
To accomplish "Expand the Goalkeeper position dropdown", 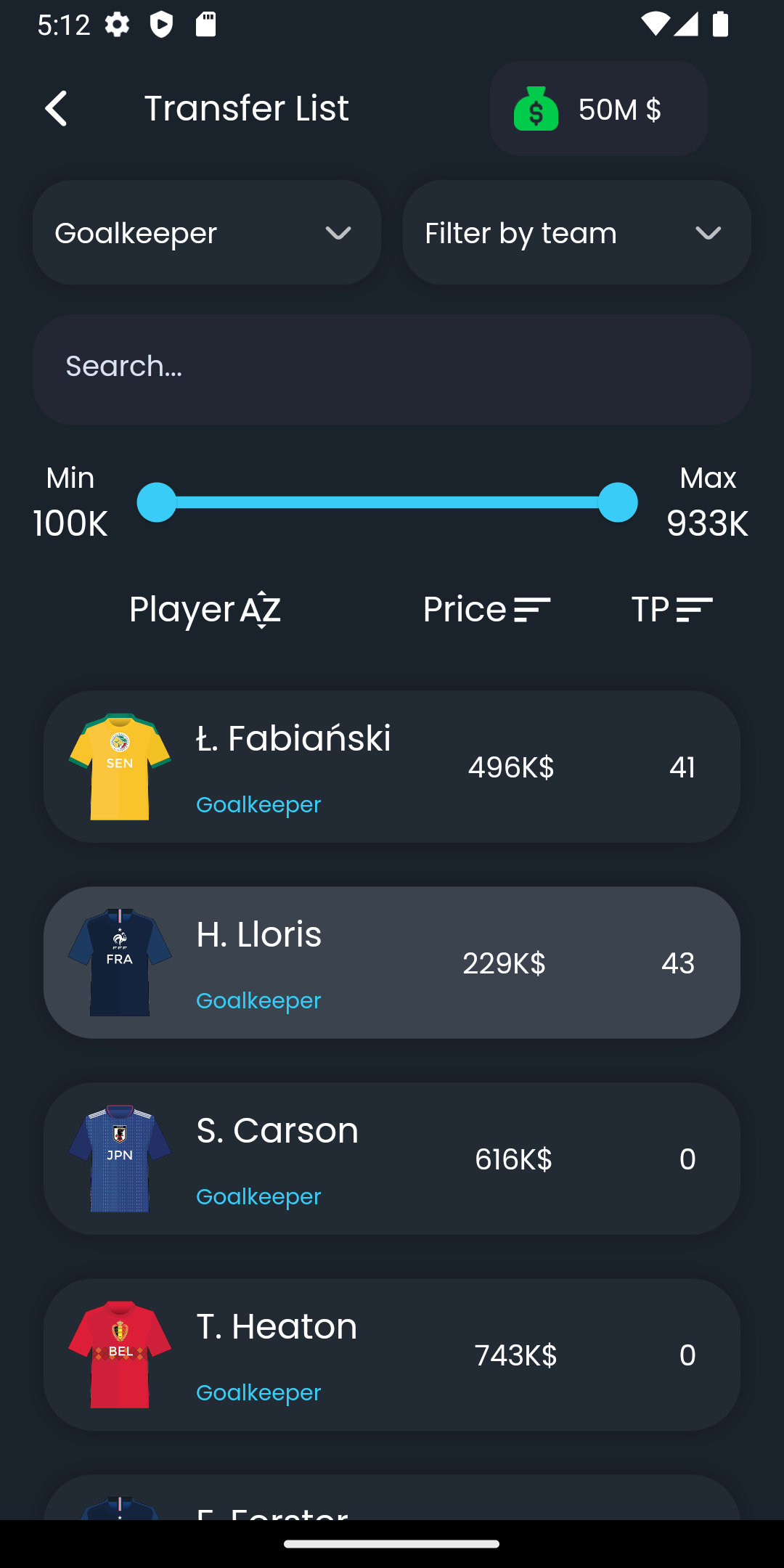I will pos(207,233).
